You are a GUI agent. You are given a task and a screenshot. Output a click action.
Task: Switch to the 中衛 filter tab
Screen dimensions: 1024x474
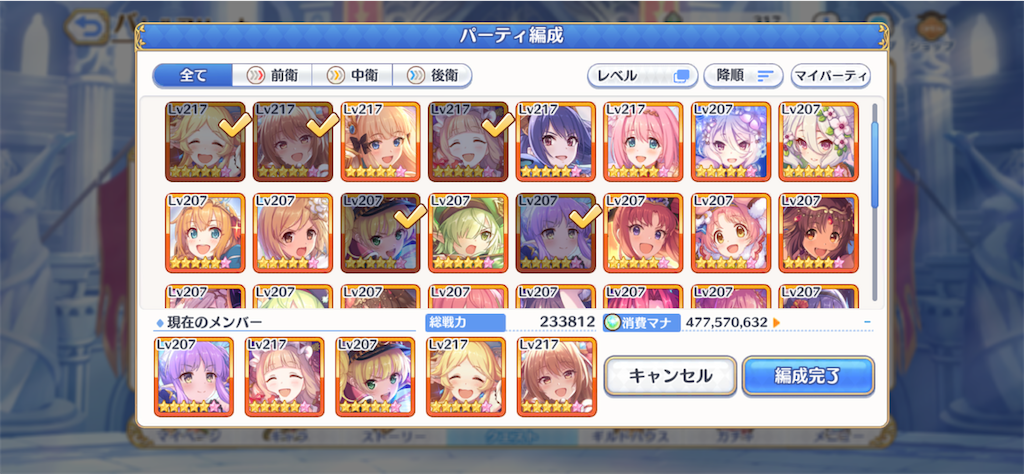pyautogui.click(x=352, y=76)
